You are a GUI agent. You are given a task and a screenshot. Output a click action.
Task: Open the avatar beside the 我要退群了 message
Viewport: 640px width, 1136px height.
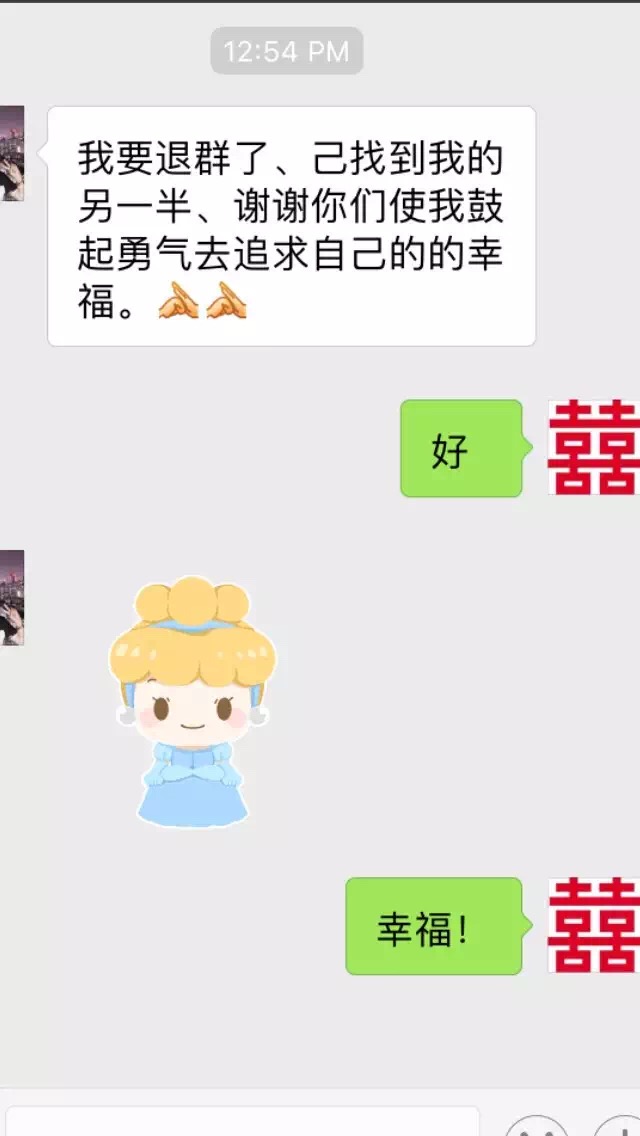point(11,153)
